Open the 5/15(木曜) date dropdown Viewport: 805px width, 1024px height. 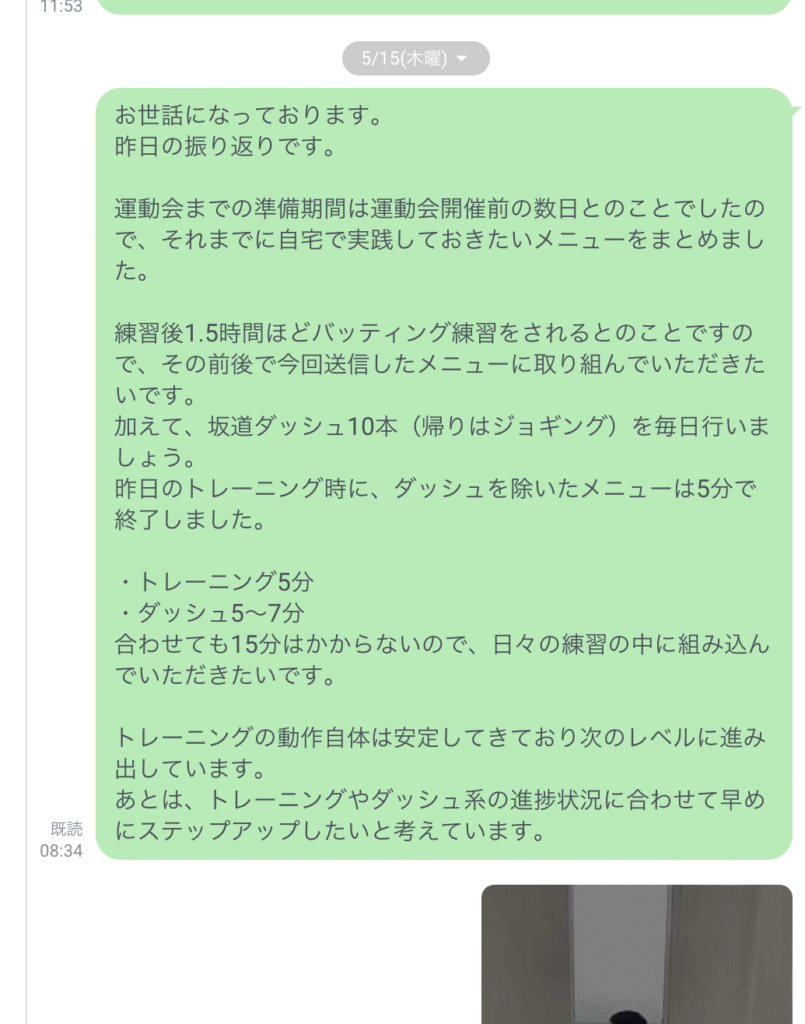[x=415, y=59]
